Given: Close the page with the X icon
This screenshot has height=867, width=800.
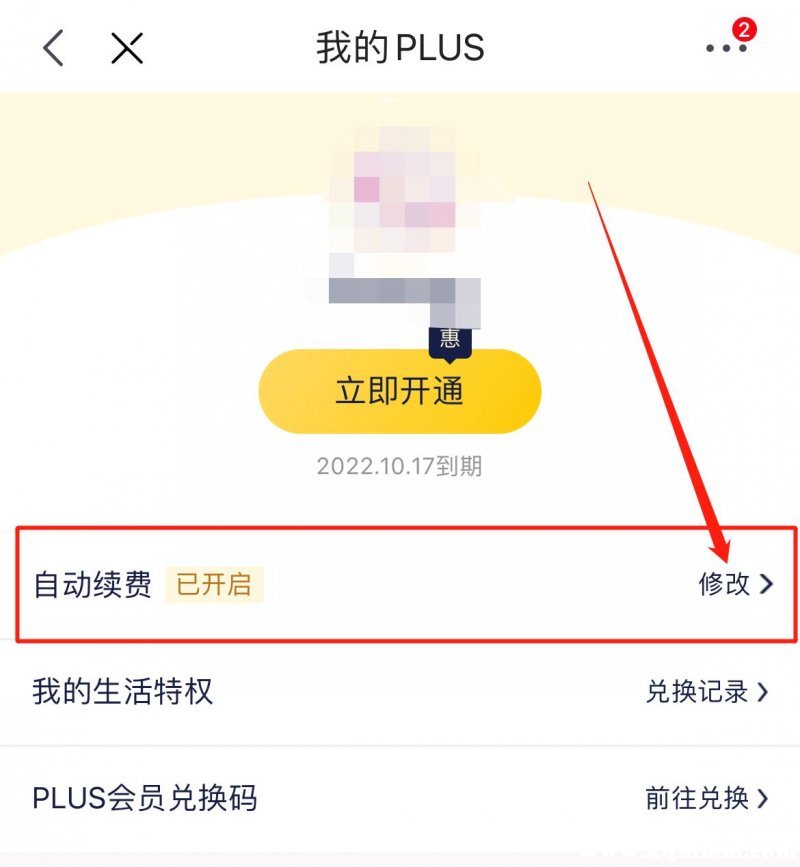Looking at the screenshot, I should [127, 47].
